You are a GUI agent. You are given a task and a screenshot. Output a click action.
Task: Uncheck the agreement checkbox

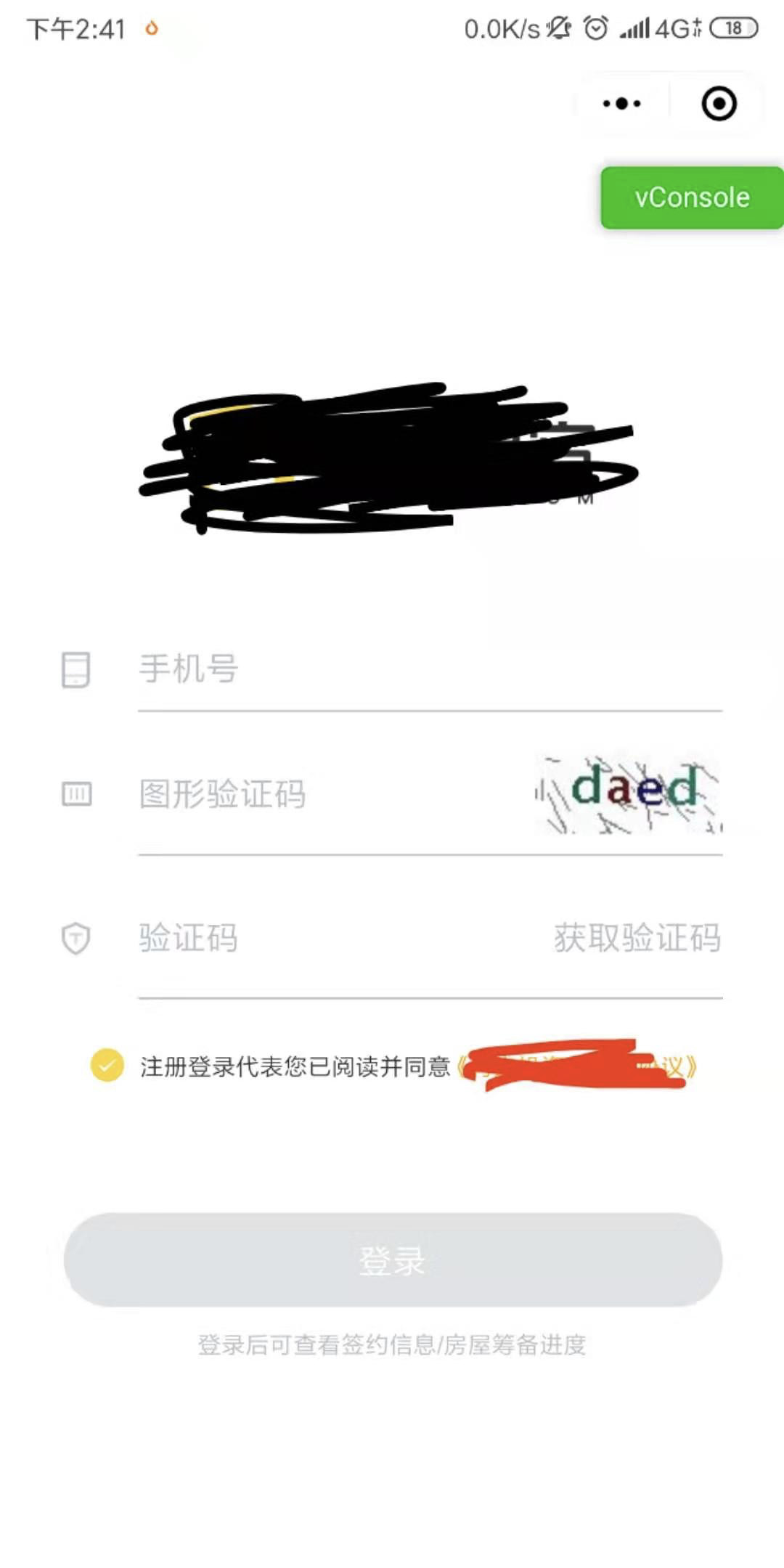point(107,1066)
